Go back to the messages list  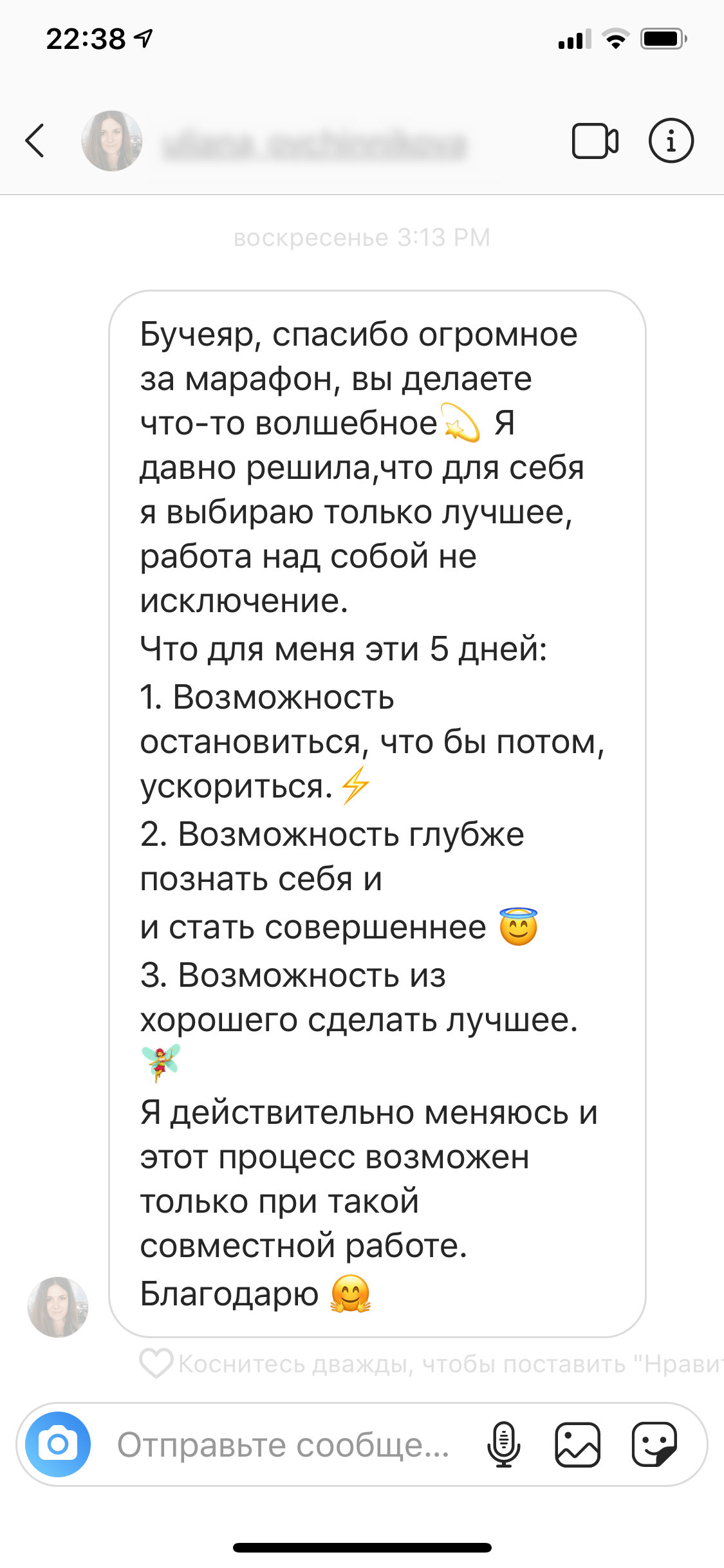[35, 141]
